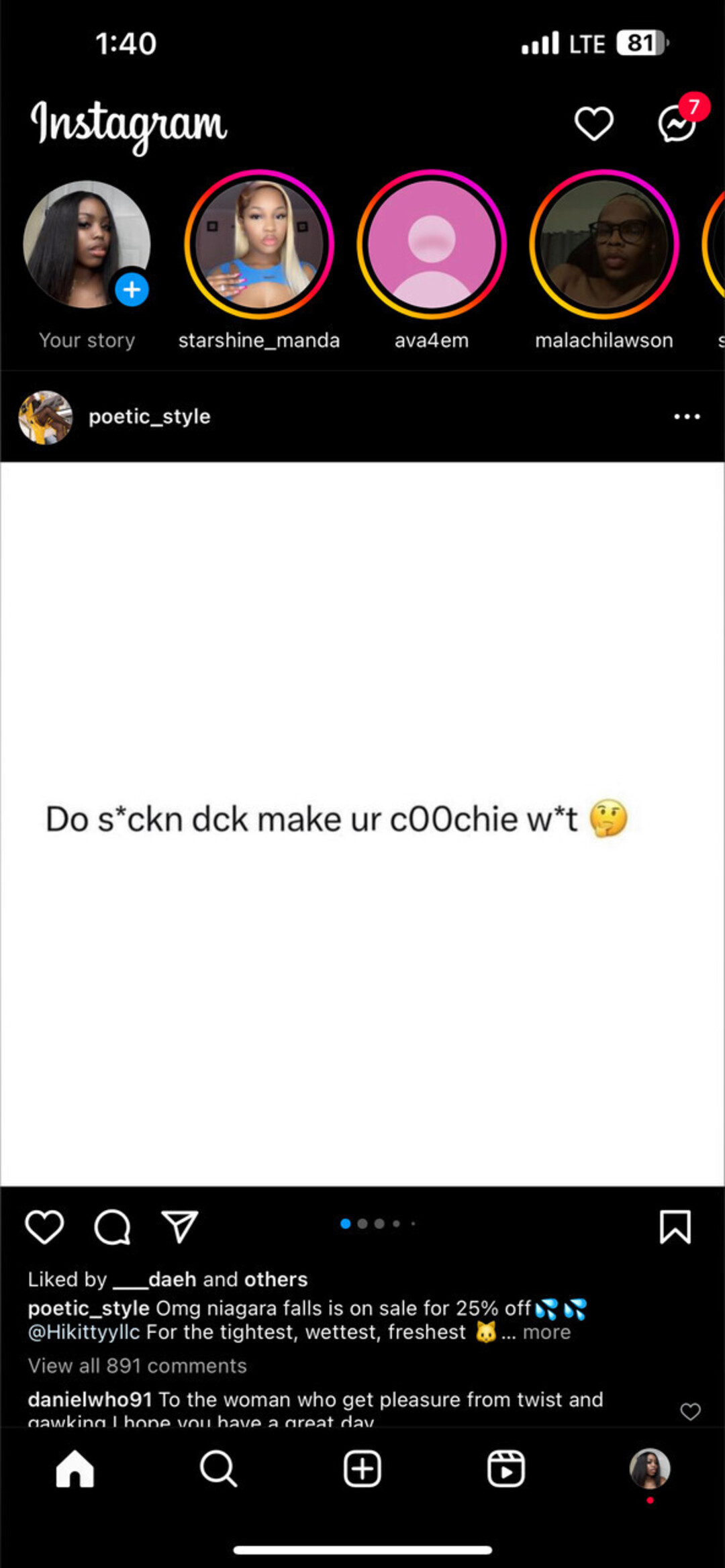Create a new post
The width and height of the screenshot is (725, 1568).
pos(362,1469)
